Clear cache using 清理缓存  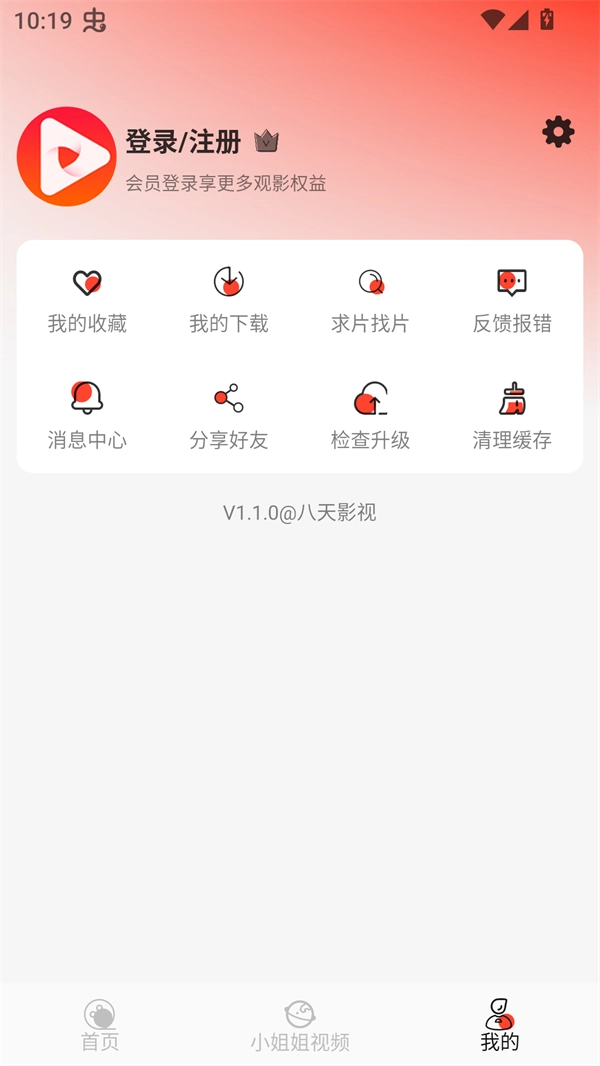512,416
